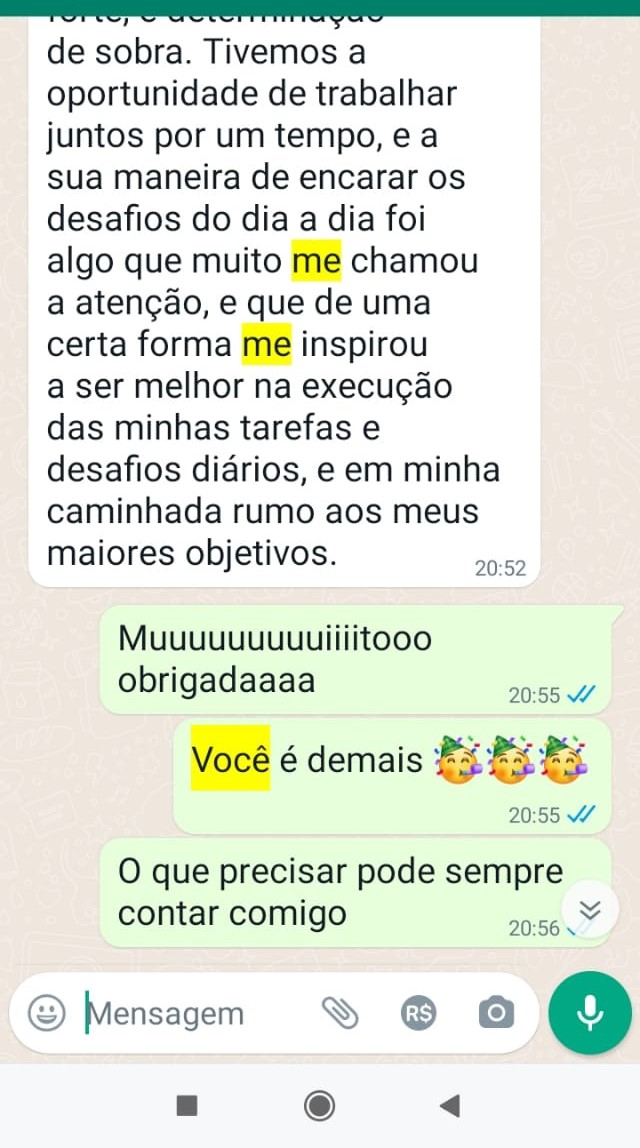Tap the Mensagem text field
640x1148 pixels.
click(x=190, y=1013)
